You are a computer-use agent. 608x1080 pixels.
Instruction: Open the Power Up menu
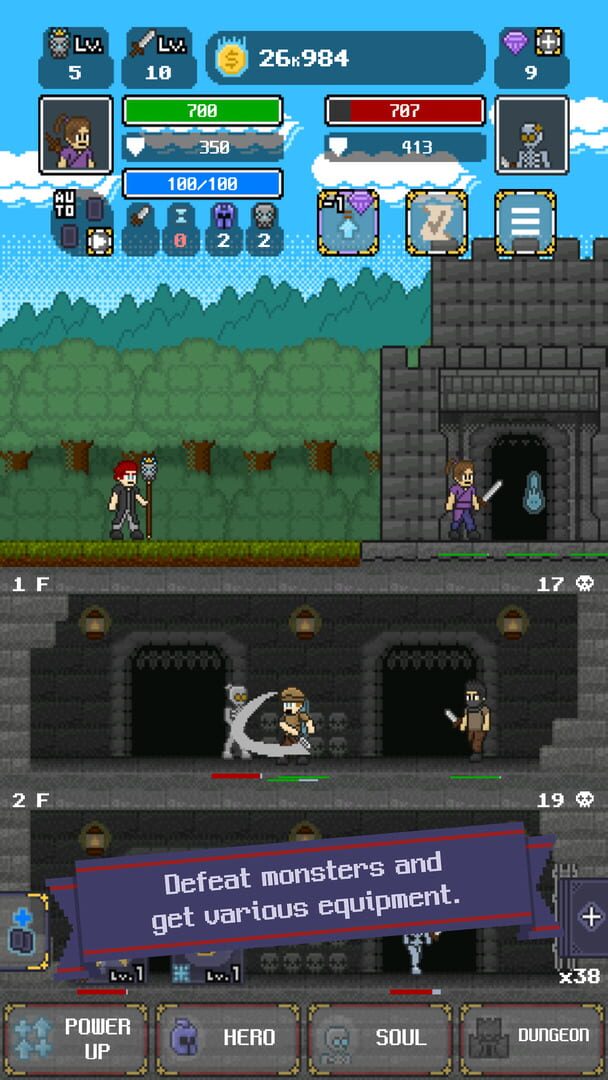tap(76, 1038)
